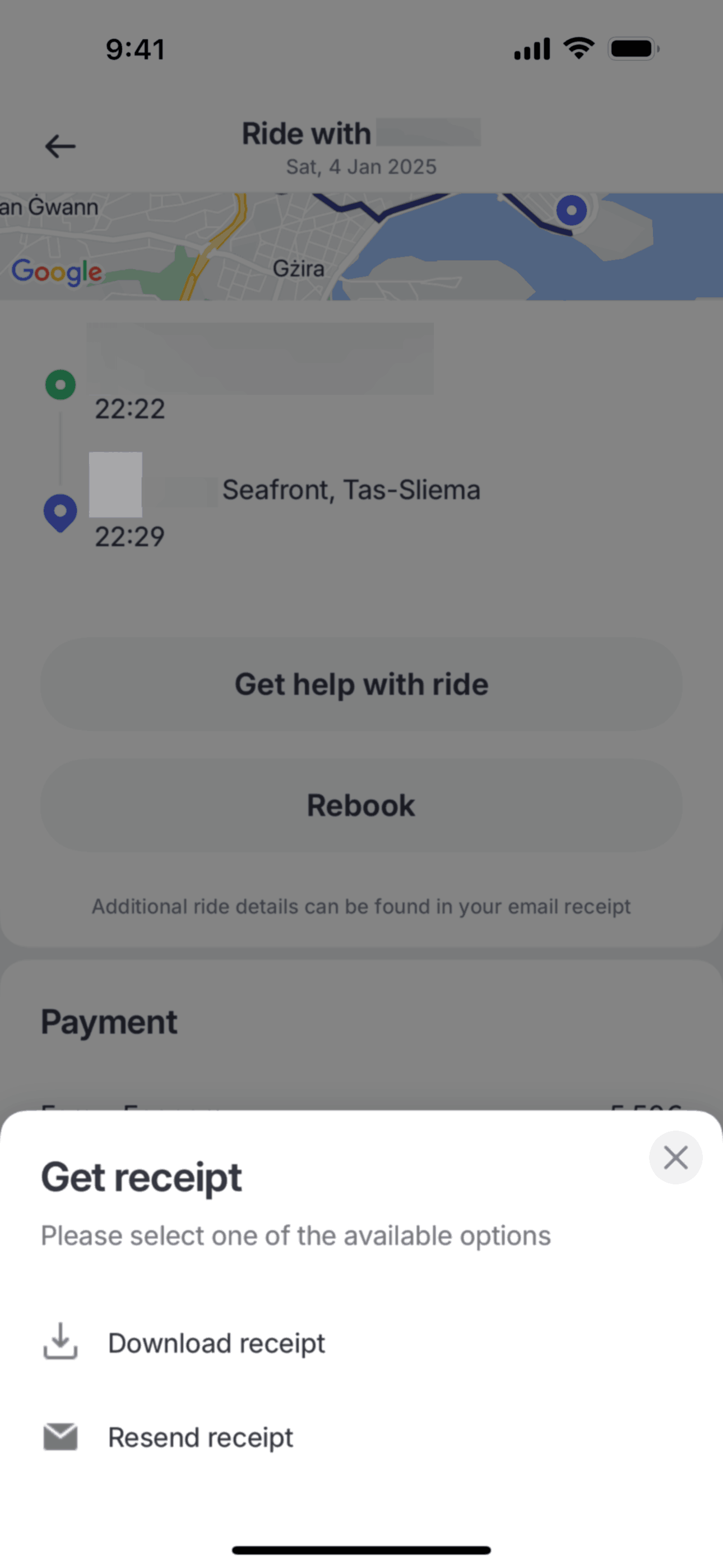
Task: Tap the pickup time 22:22
Action: coord(129,409)
